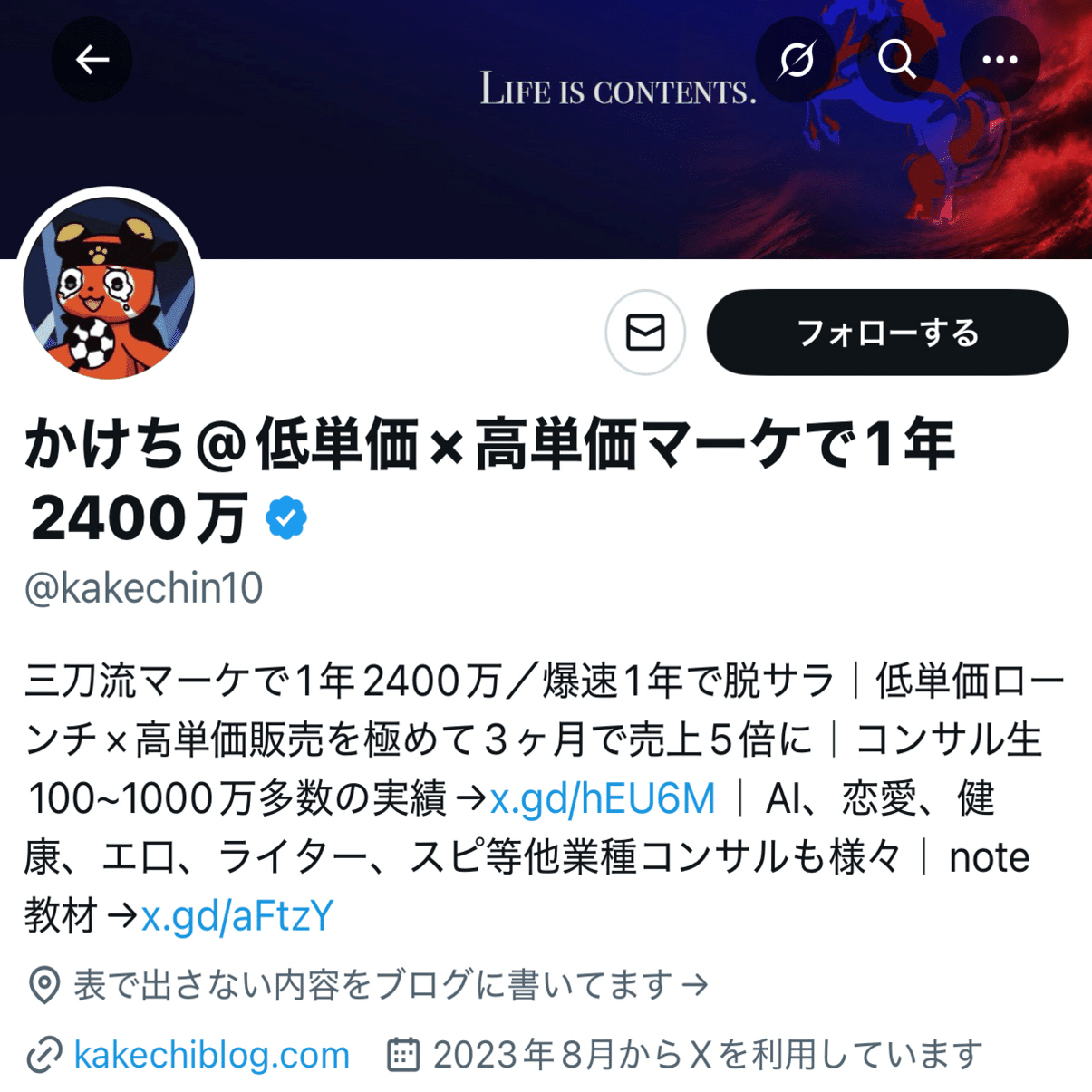The image size is (1092, 1092).
Task: Send a direct message via envelope icon
Action: [x=645, y=333]
